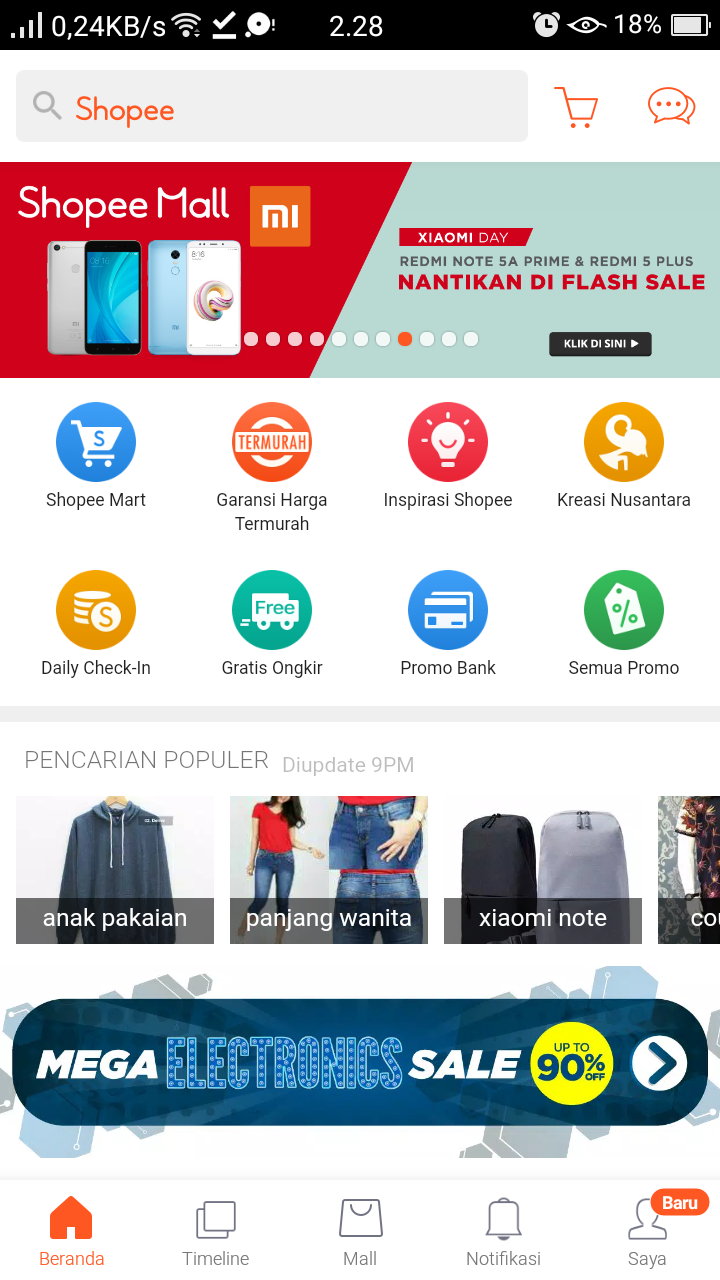The height and width of the screenshot is (1280, 720).
Task: Select the Kreasi Nusantara icon
Action: [x=623, y=441]
